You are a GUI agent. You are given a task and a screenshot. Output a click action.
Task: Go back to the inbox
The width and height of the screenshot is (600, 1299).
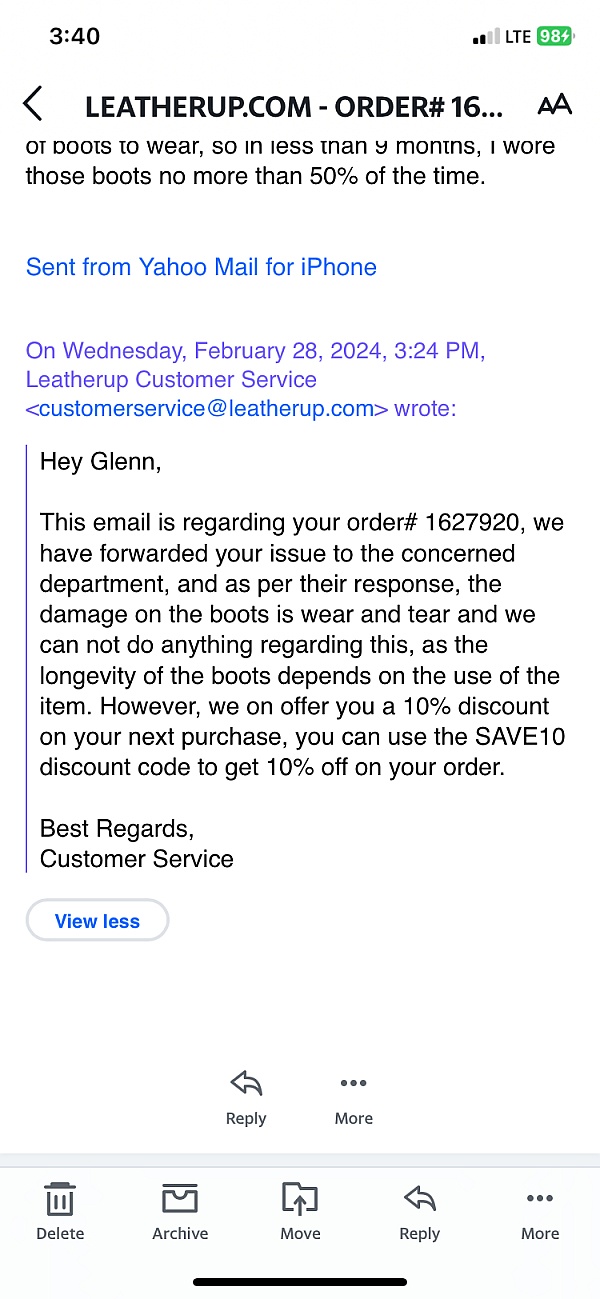point(33,104)
